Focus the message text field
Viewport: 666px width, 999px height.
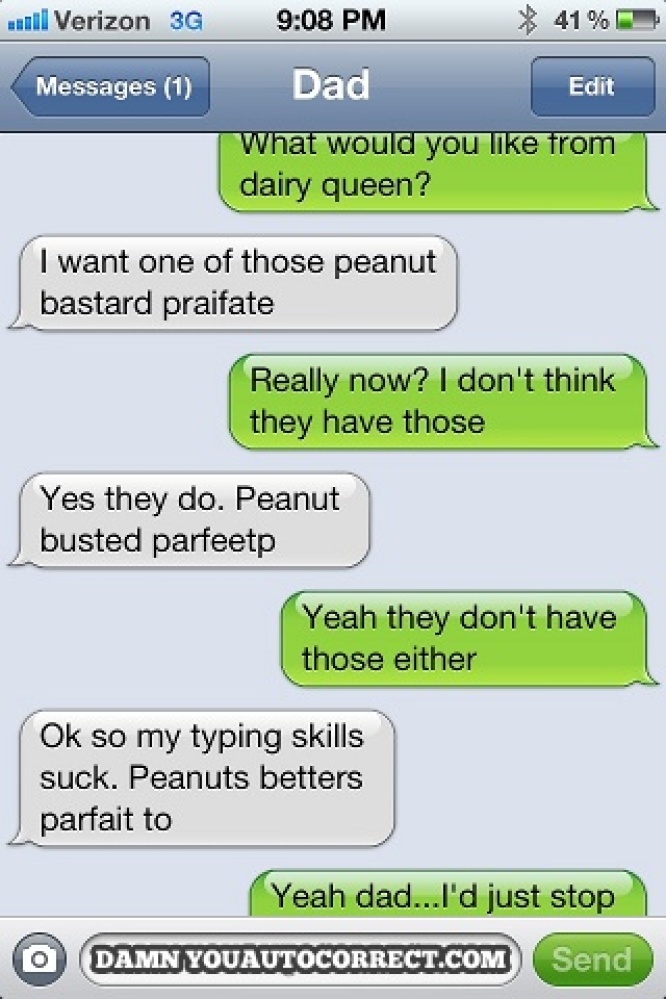300,959
